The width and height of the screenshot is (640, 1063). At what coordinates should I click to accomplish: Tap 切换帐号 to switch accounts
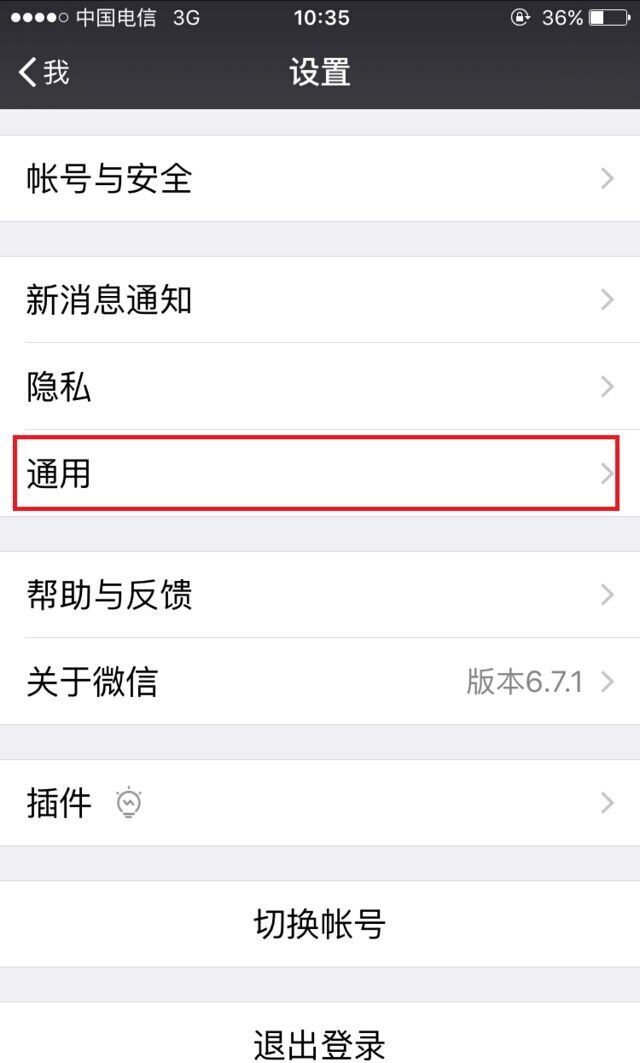(x=320, y=924)
